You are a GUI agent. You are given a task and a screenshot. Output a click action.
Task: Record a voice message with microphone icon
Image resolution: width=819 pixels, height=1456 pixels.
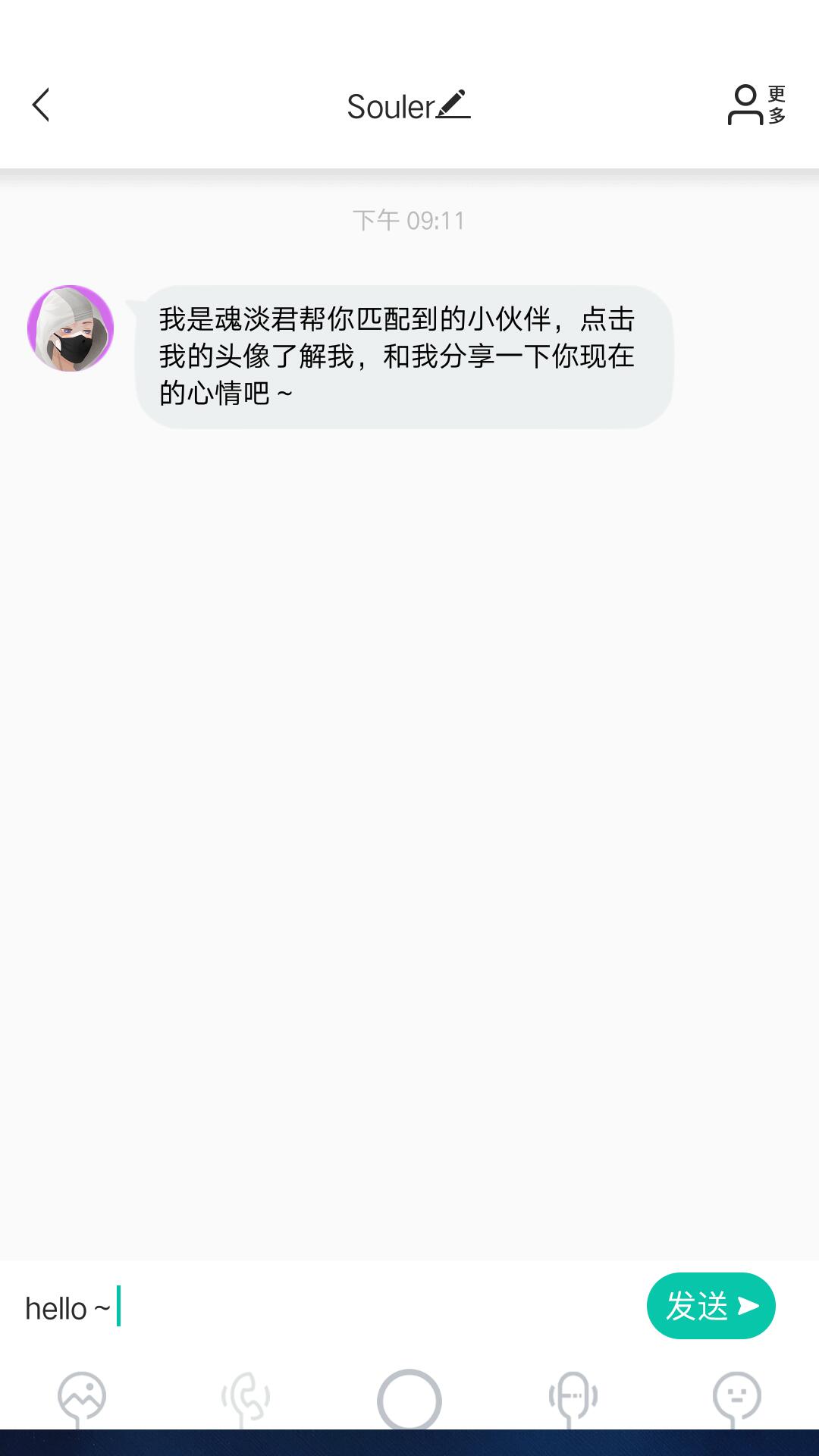pos(573,1398)
